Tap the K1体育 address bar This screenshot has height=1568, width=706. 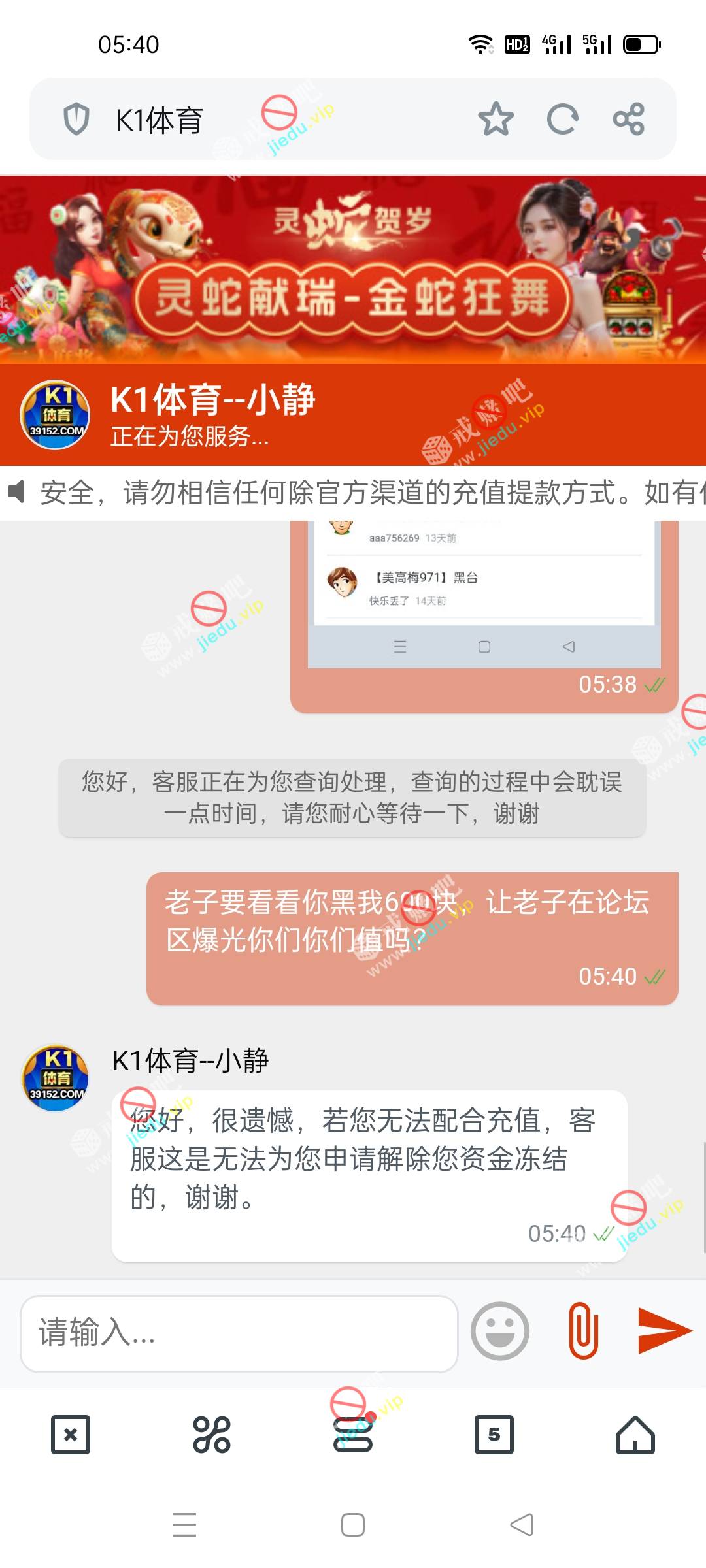point(261,120)
